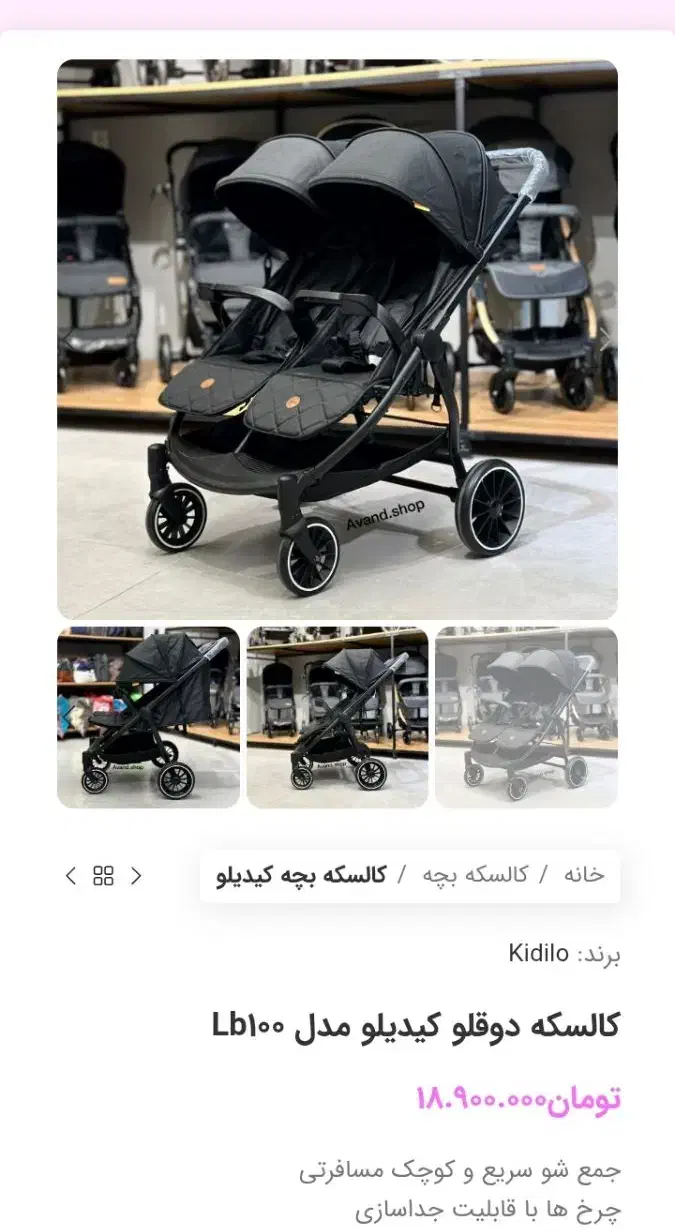675x1232 pixels.
Task: Go to the خانه breadcrumb link
Action: tap(584, 875)
